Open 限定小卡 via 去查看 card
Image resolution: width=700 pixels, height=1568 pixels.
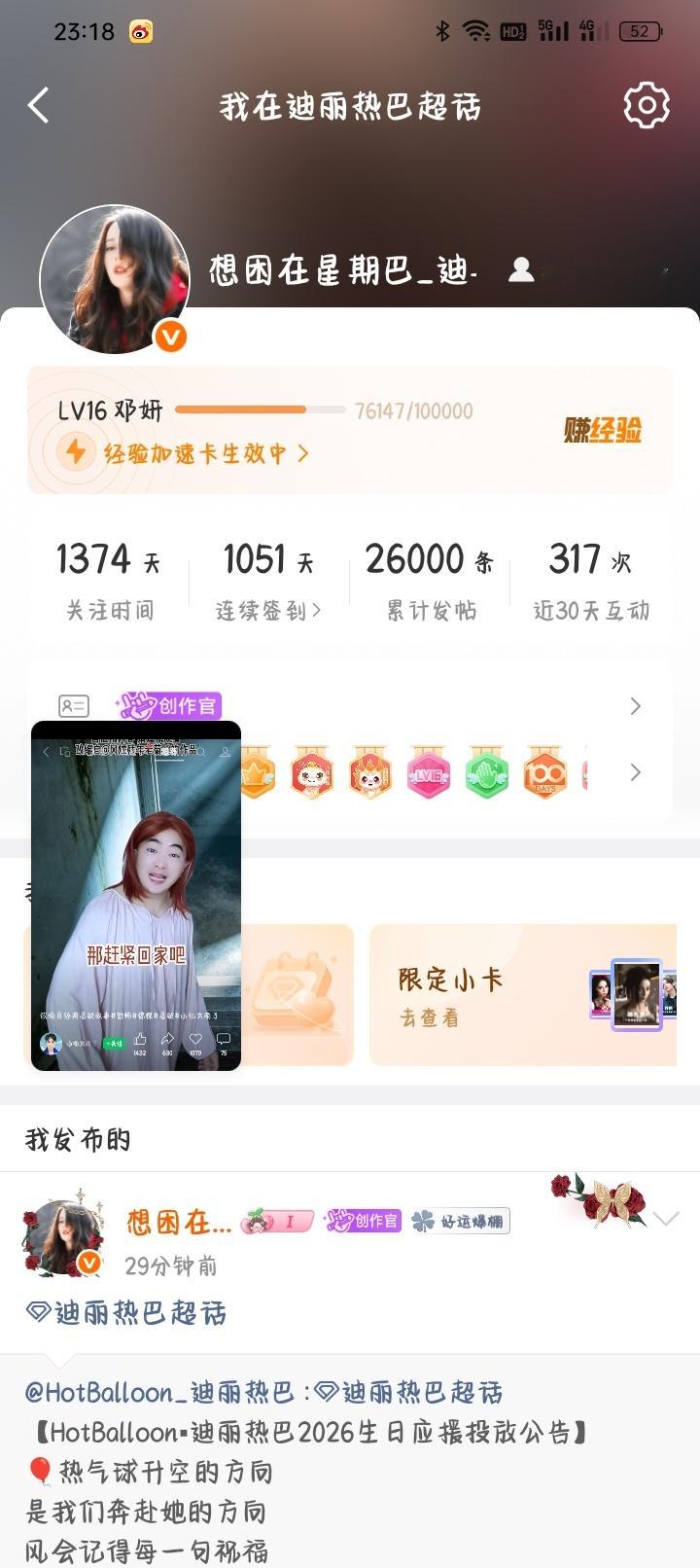(431, 1018)
